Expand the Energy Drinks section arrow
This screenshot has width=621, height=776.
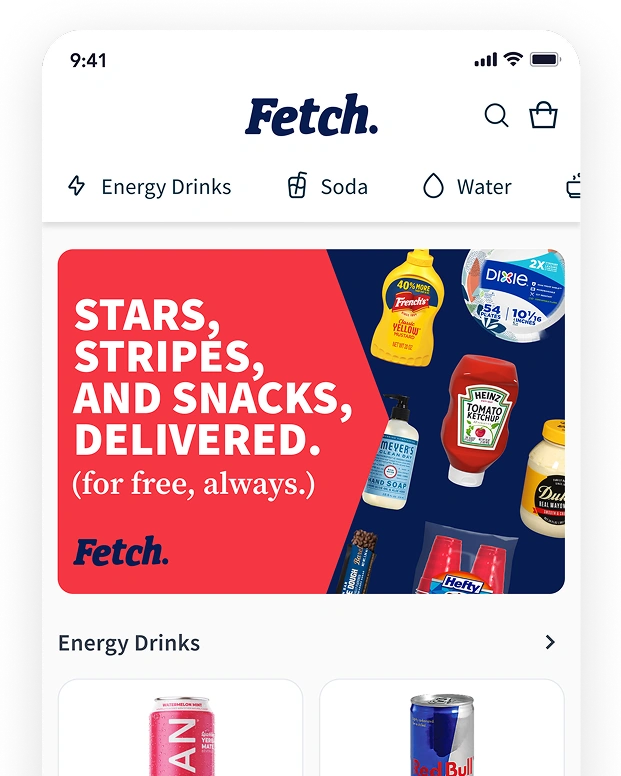click(550, 643)
